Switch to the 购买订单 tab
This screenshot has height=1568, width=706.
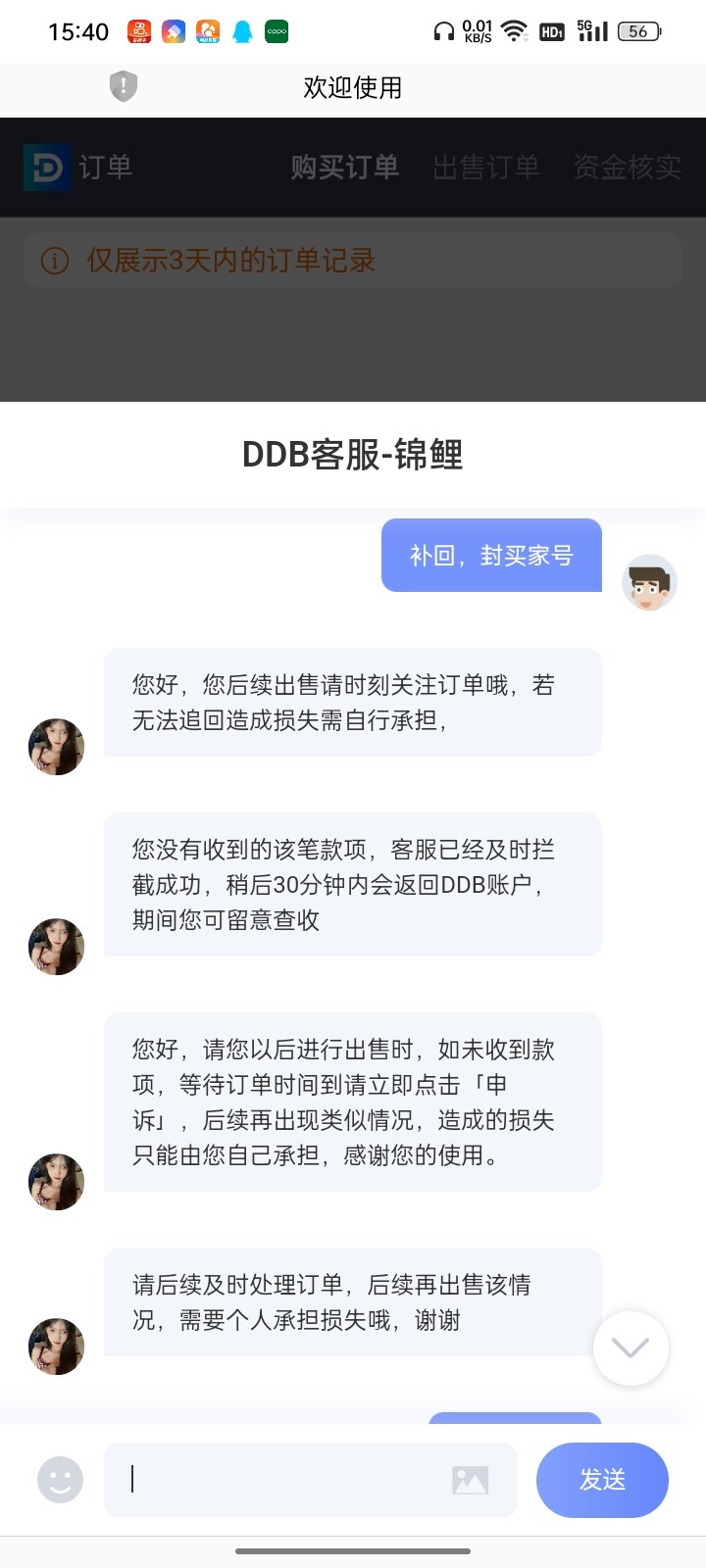click(344, 168)
